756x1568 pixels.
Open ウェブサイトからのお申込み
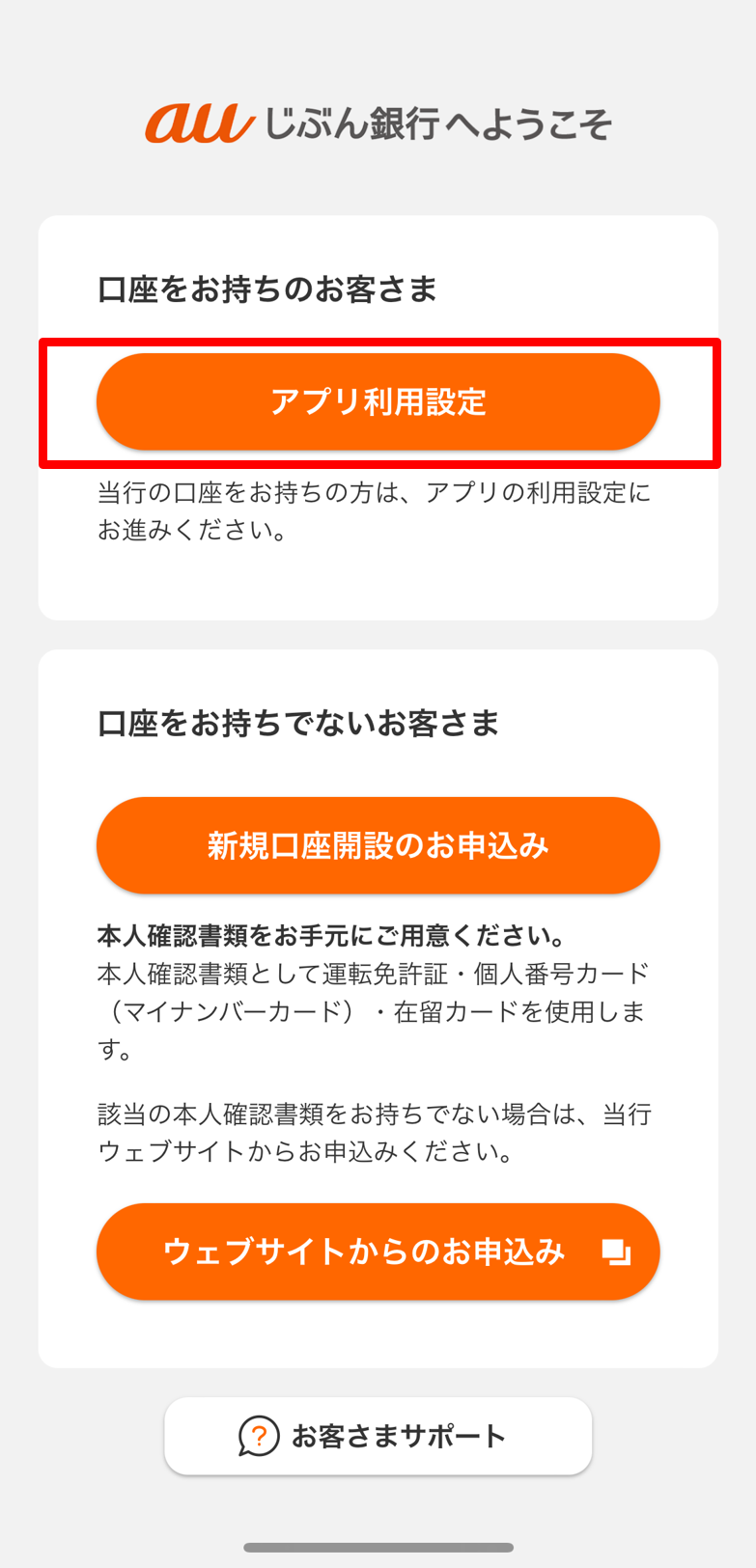tap(378, 1252)
